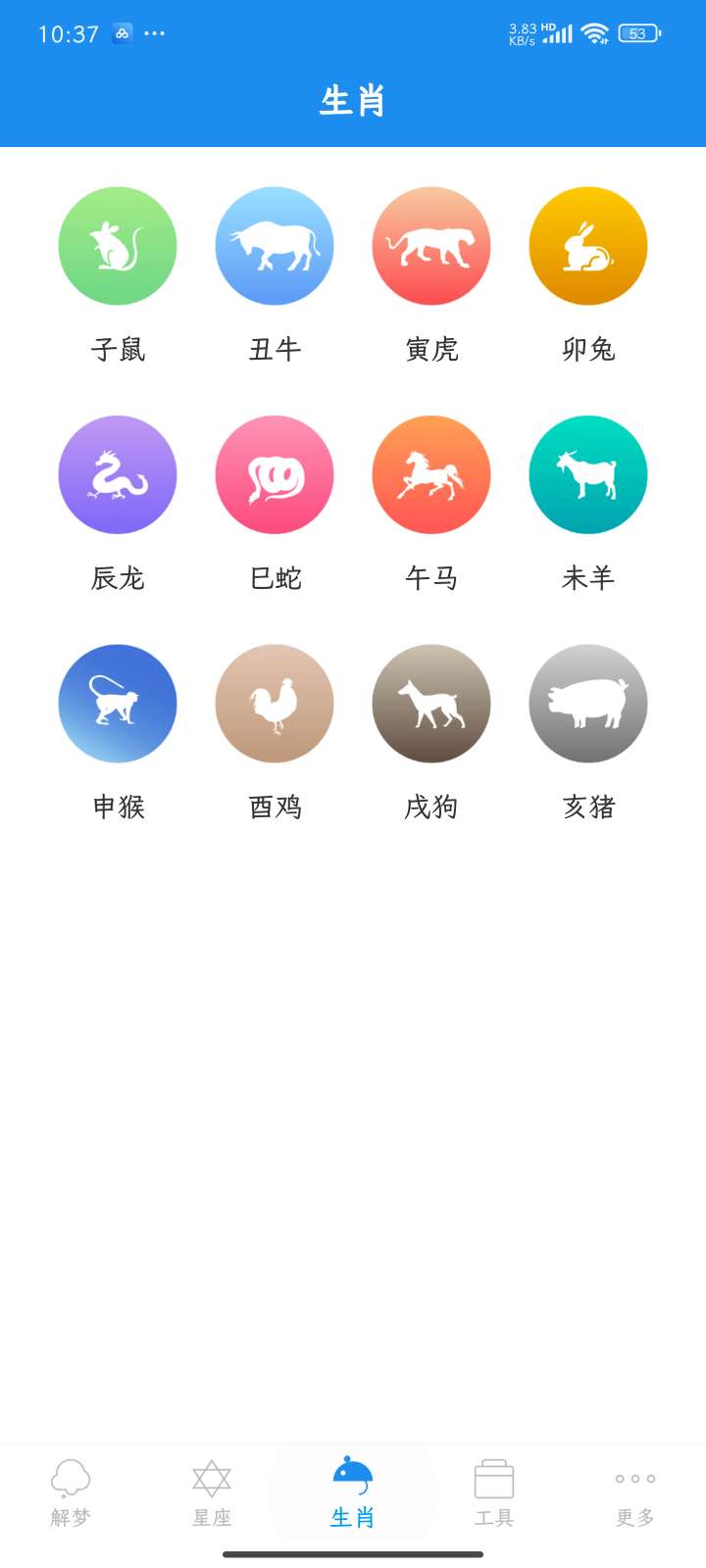This screenshot has height=1568, width=706.
Task: Open the 辰龙 dragon zodiac
Action: coord(118,475)
